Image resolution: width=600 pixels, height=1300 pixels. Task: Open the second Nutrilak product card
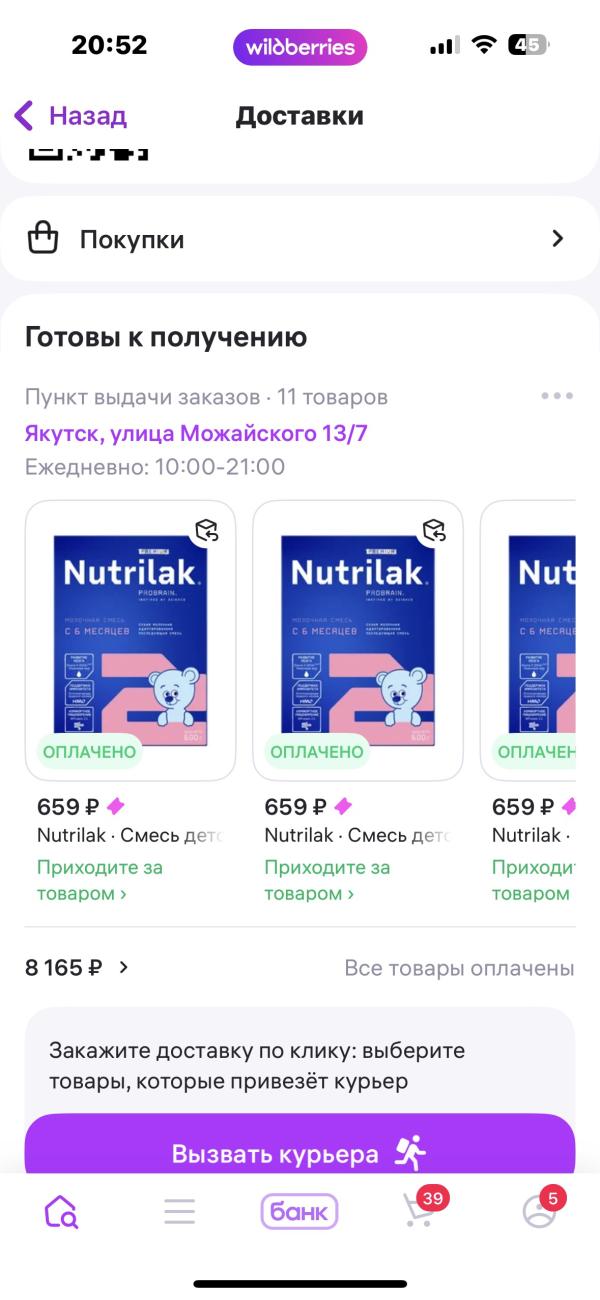pyautogui.click(x=357, y=640)
